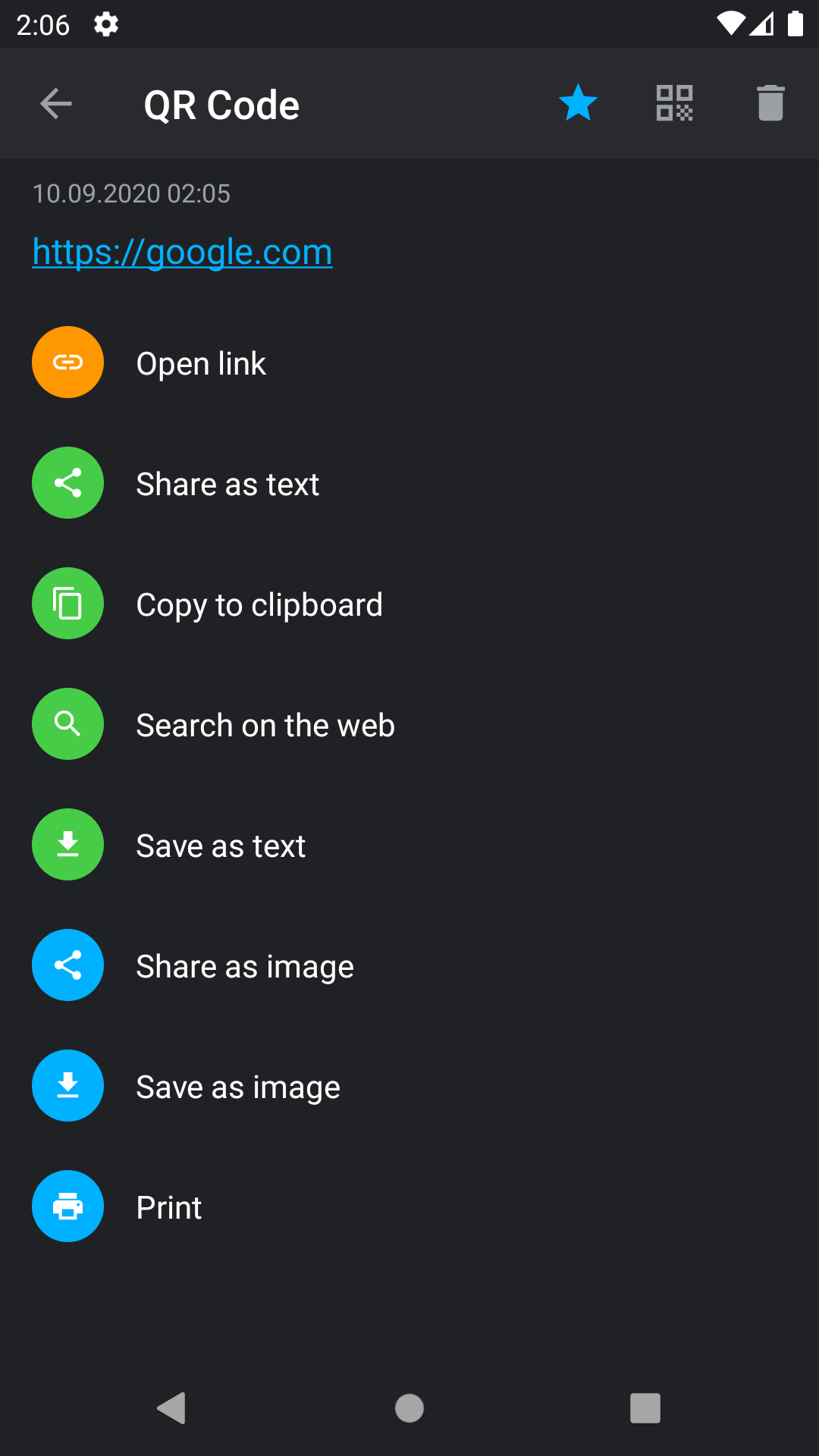Copy the code to clipboard
Viewport: 819px width, 1456px height.
259,604
